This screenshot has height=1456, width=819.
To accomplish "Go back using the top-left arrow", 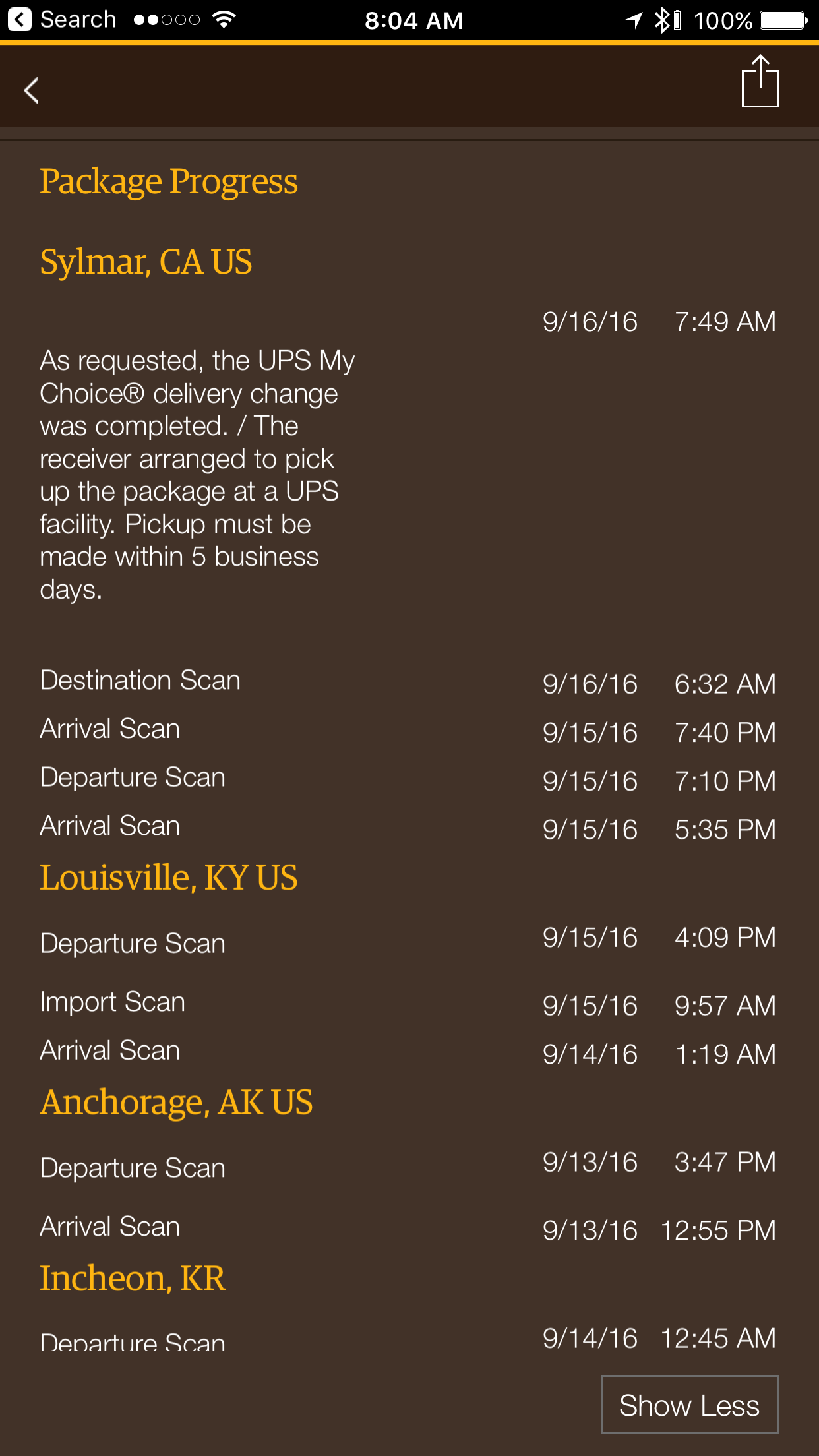I will tap(31, 90).
